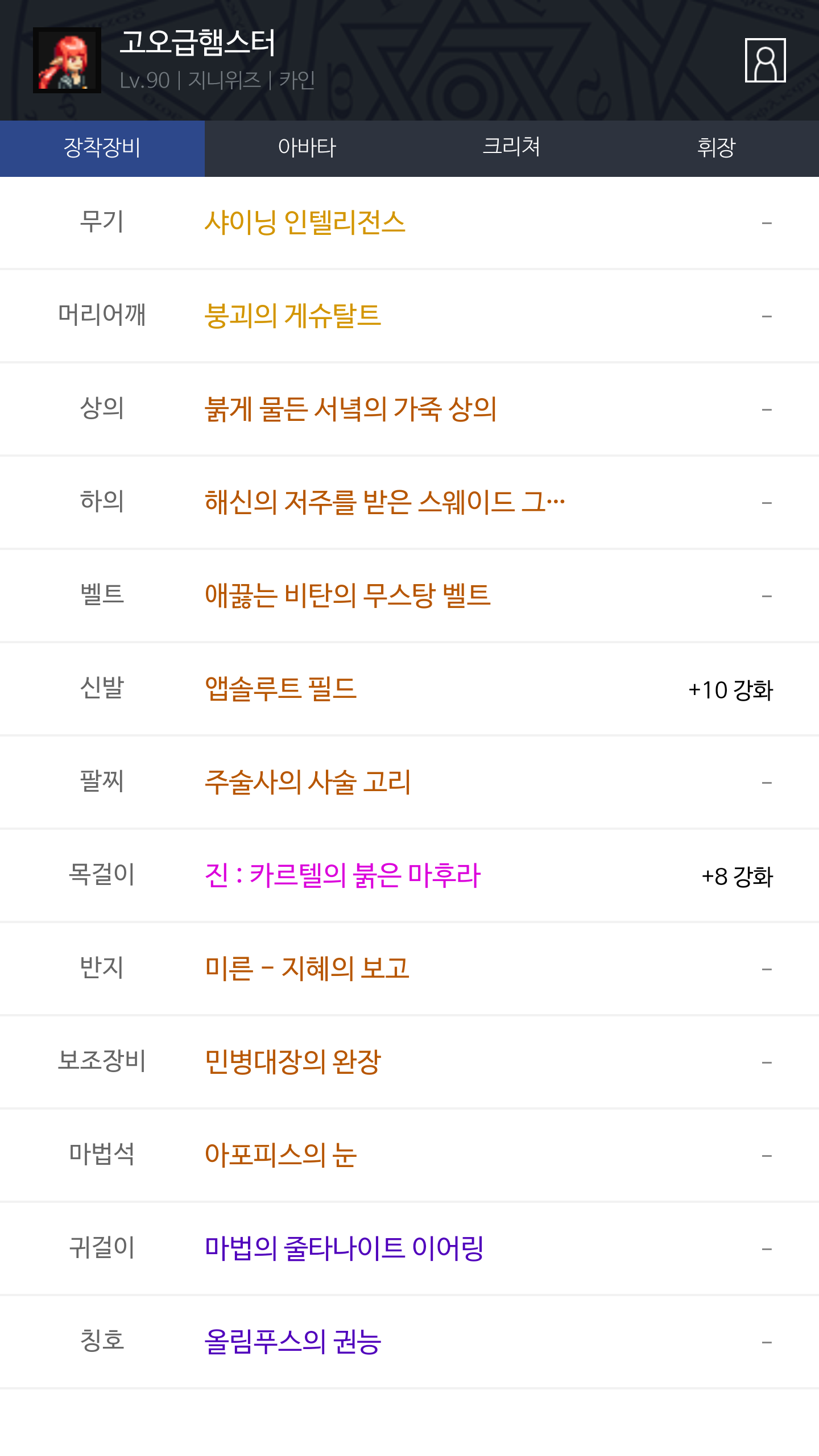Open 앱솔루트 필드 shoes item

tap(280, 689)
